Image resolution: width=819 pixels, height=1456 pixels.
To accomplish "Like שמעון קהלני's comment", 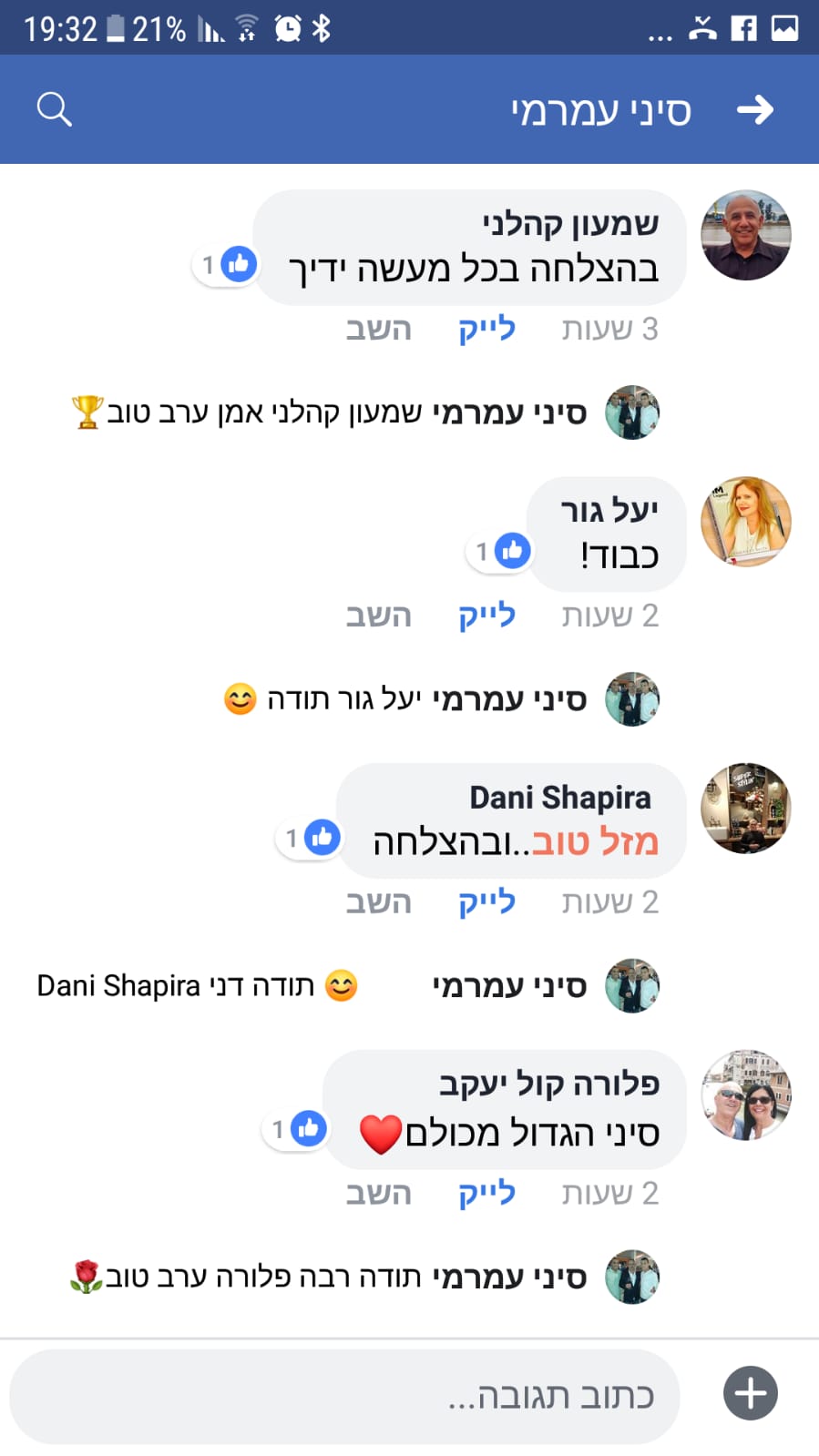I will (x=486, y=329).
